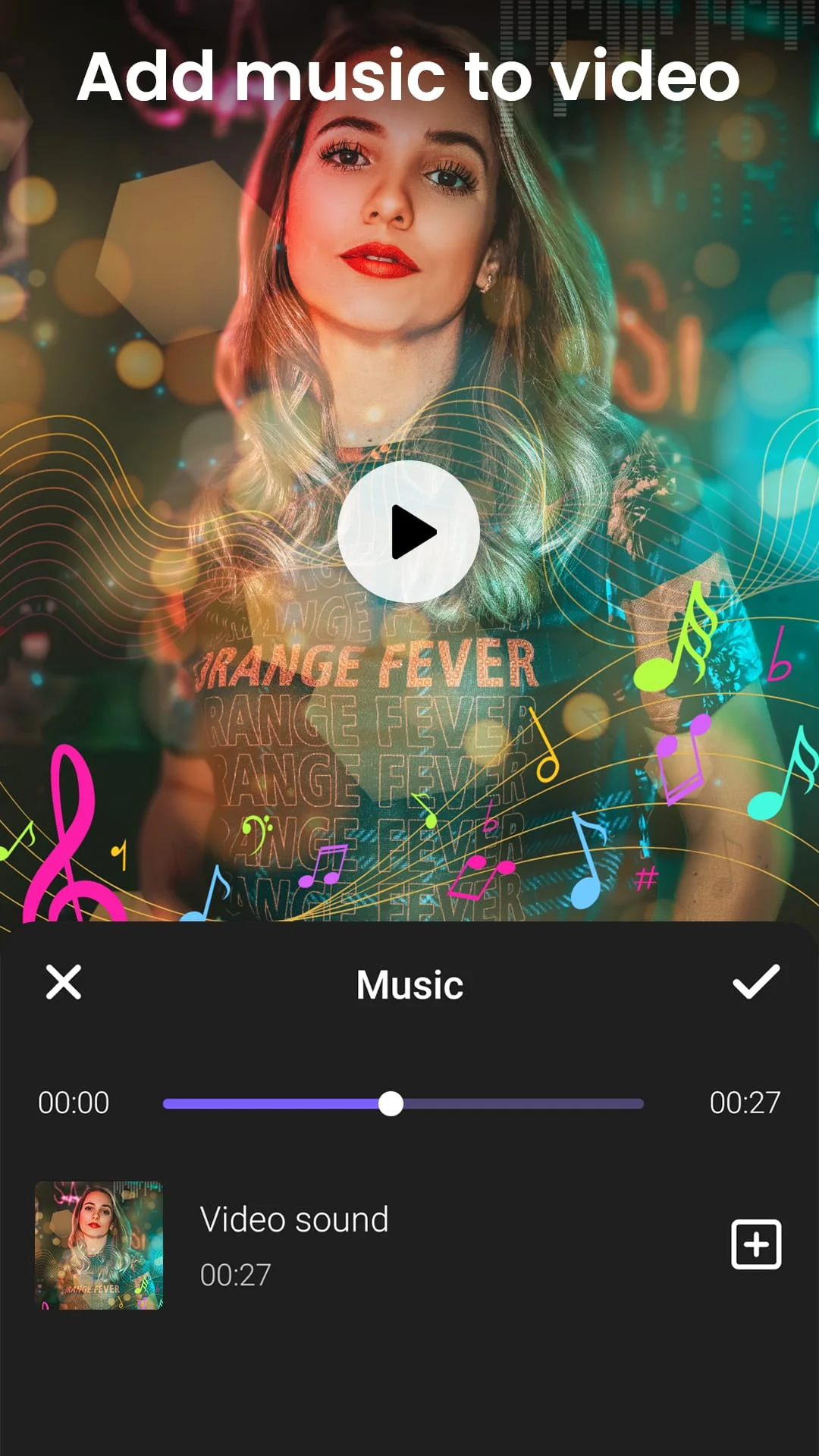
Task: Tap the 00:27 duration under Video sound
Action: [x=235, y=1276]
